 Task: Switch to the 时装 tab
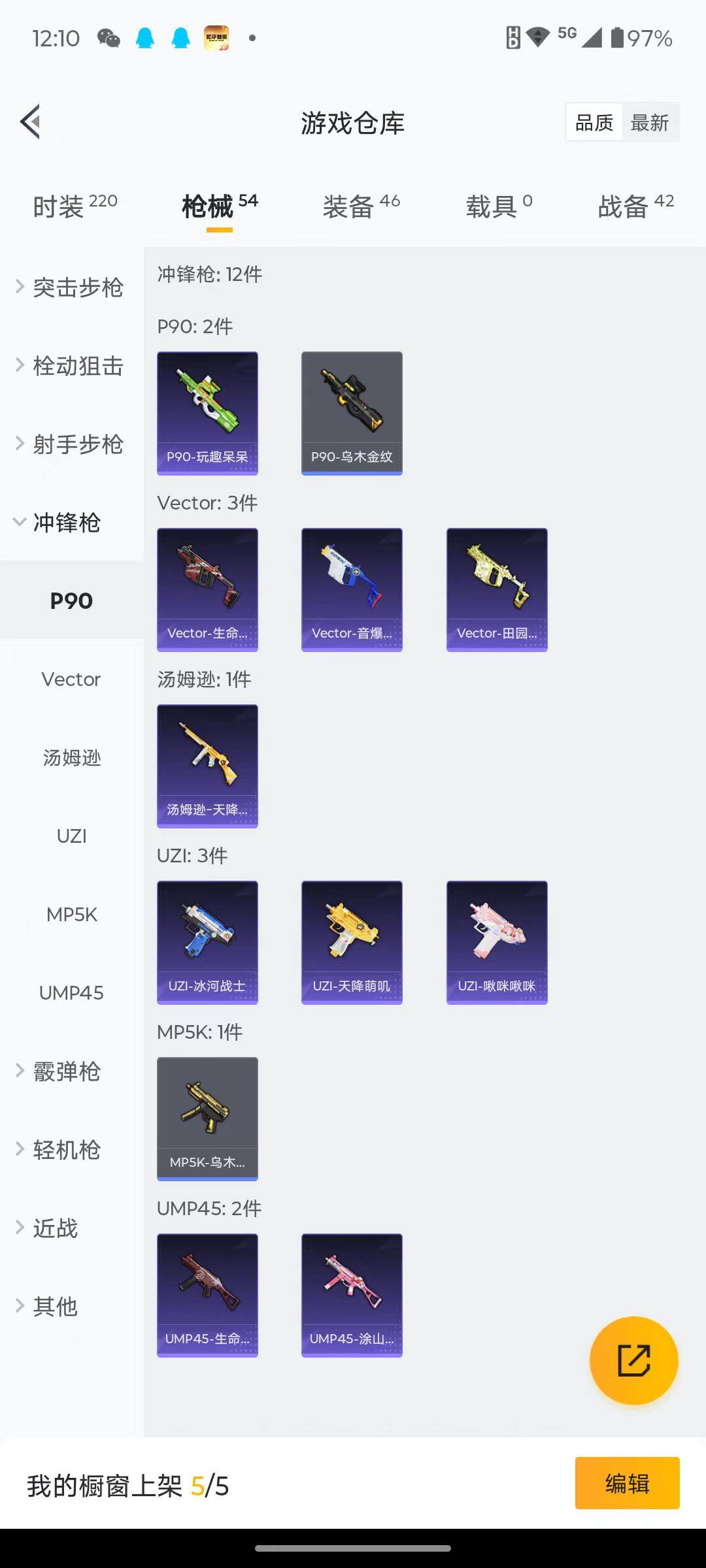pos(75,206)
